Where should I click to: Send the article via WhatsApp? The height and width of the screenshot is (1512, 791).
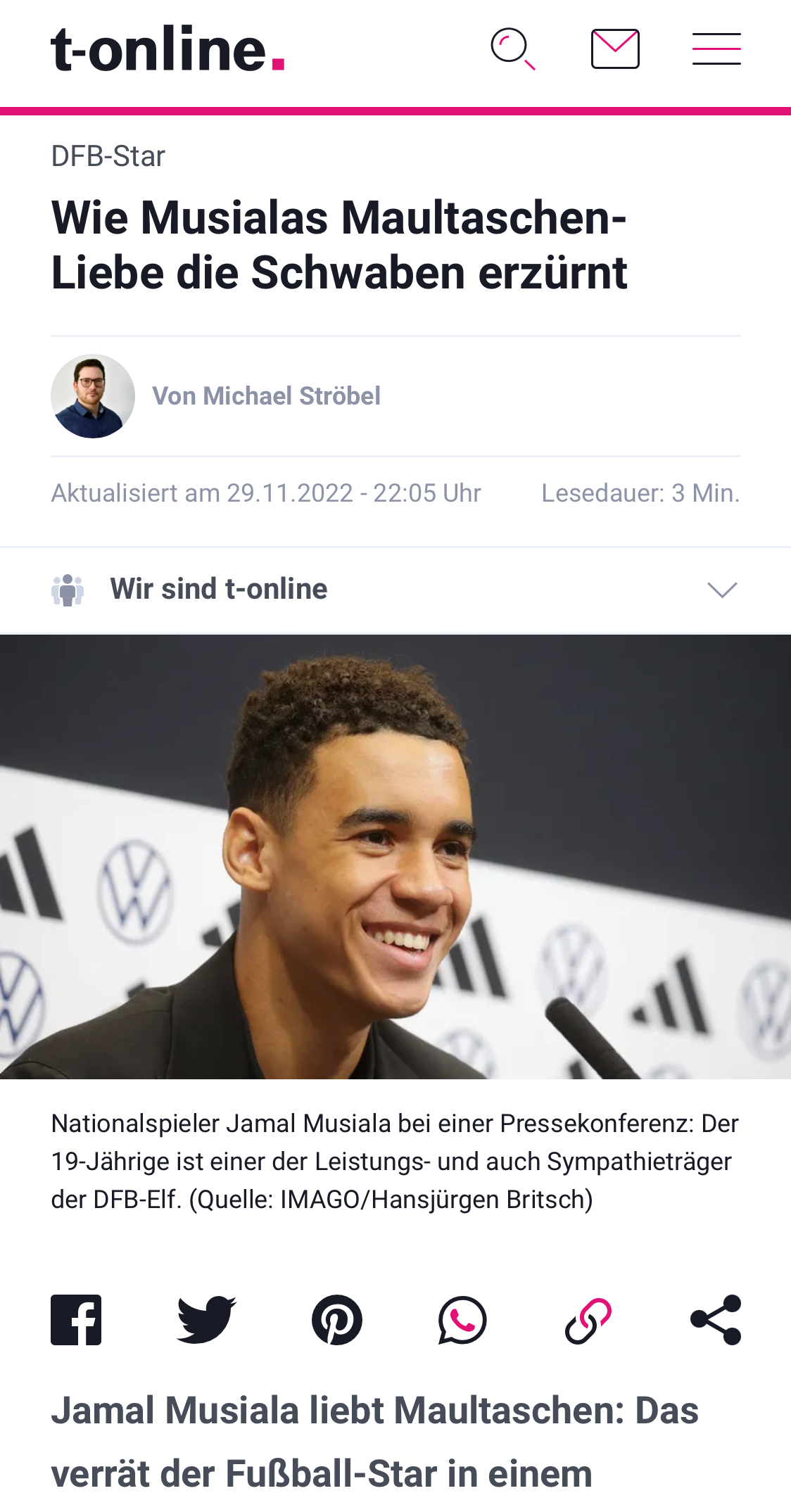(462, 1320)
